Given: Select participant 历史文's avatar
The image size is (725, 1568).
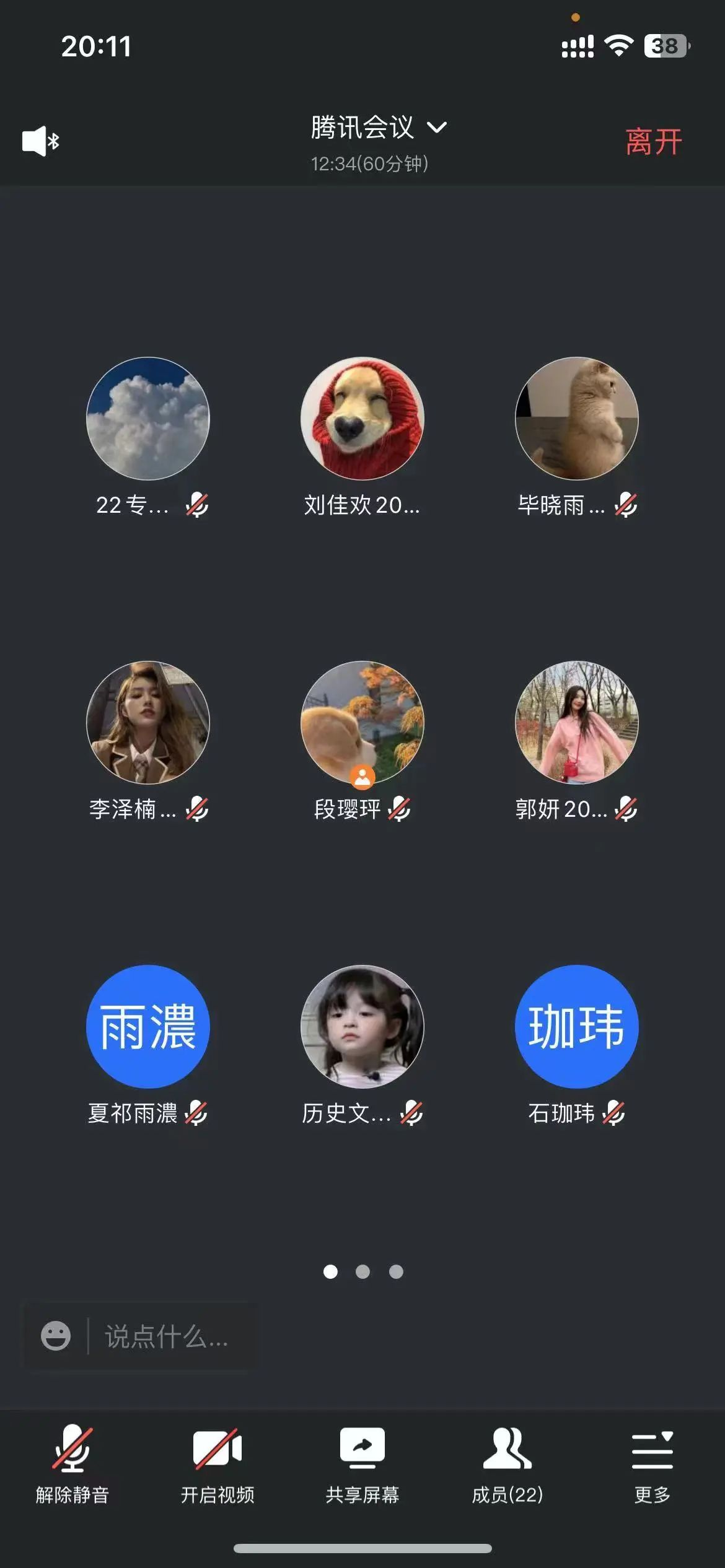Looking at the screenshot, I should (x=362, y=1027).
